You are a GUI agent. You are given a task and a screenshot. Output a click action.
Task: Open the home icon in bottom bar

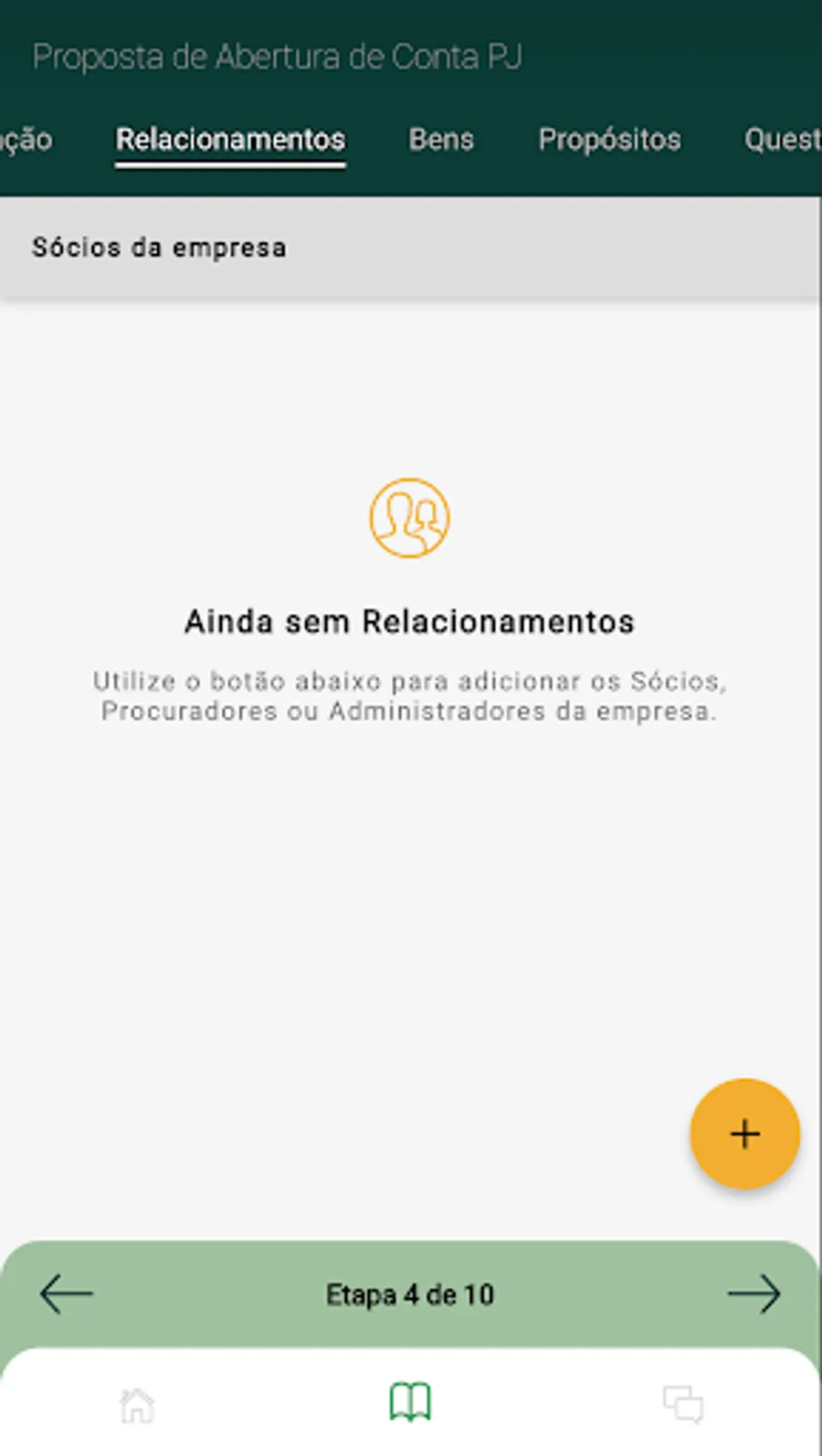[x=137, y=1405]
